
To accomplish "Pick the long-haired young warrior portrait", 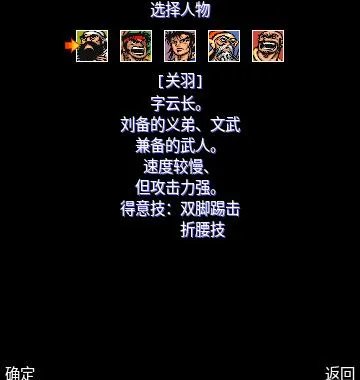I will [180, 46].
